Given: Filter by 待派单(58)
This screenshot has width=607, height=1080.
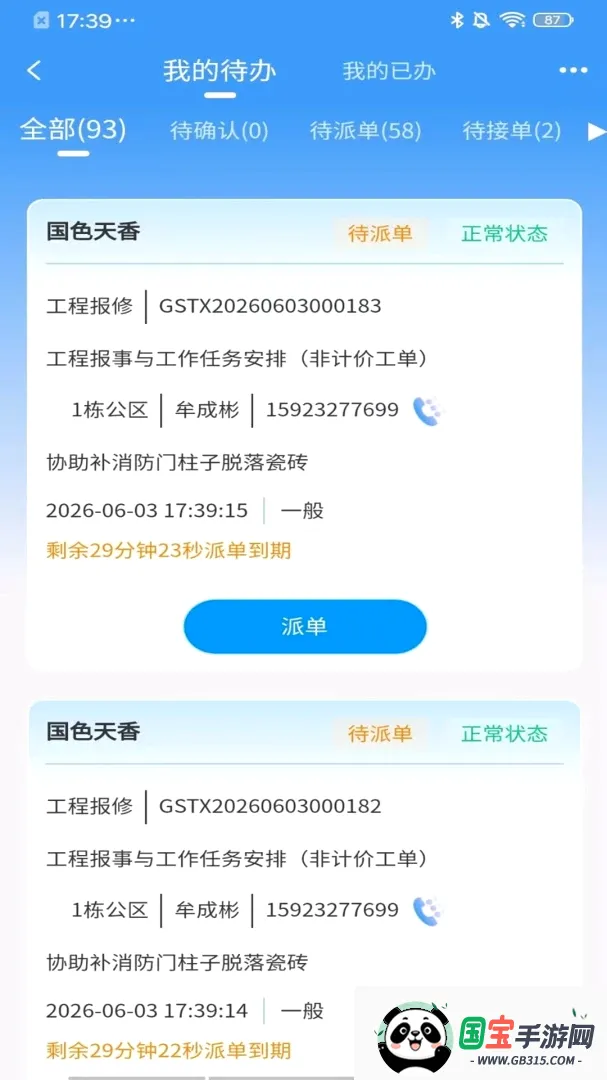Looking at the screenshot, I should [365, 130].
